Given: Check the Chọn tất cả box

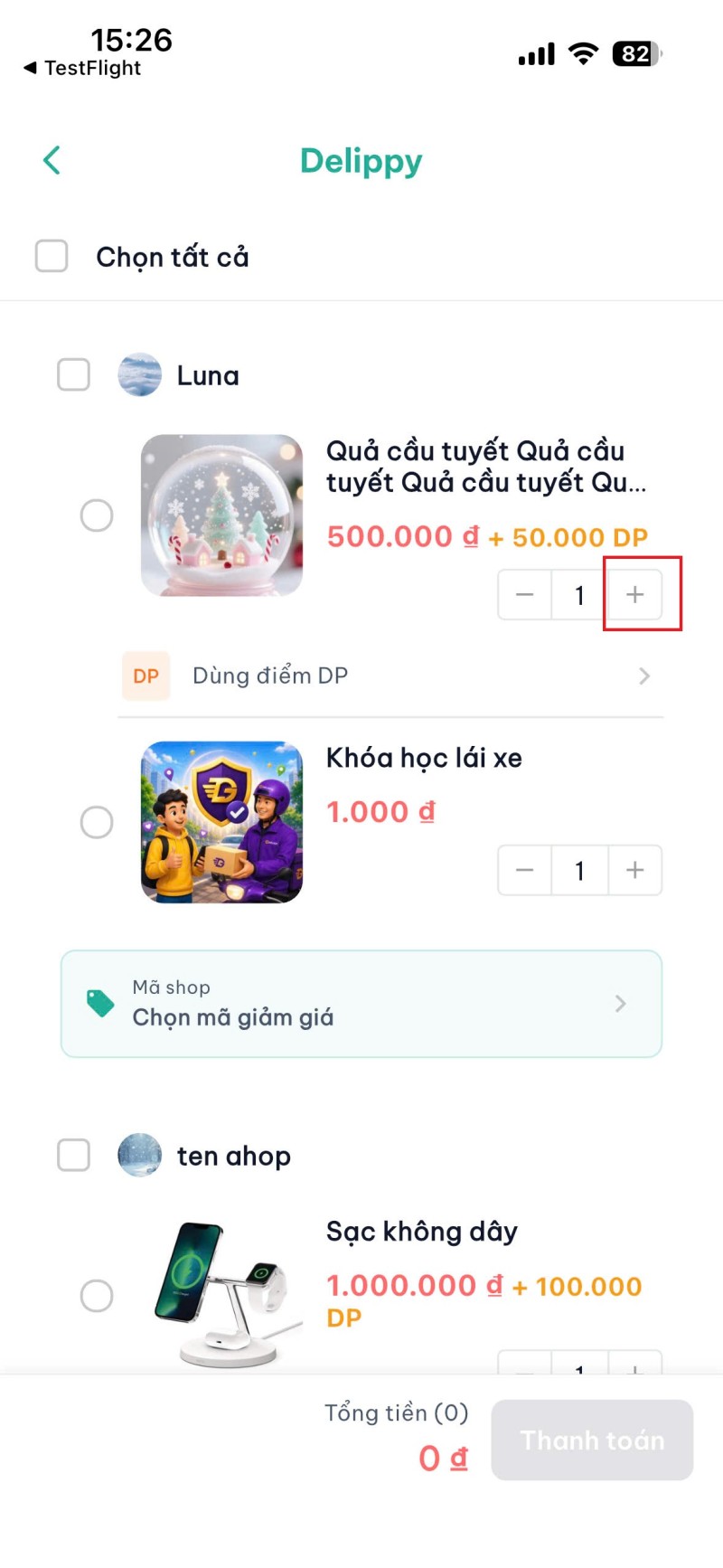Looking at the screenshot, I should (x=52, y=256).
